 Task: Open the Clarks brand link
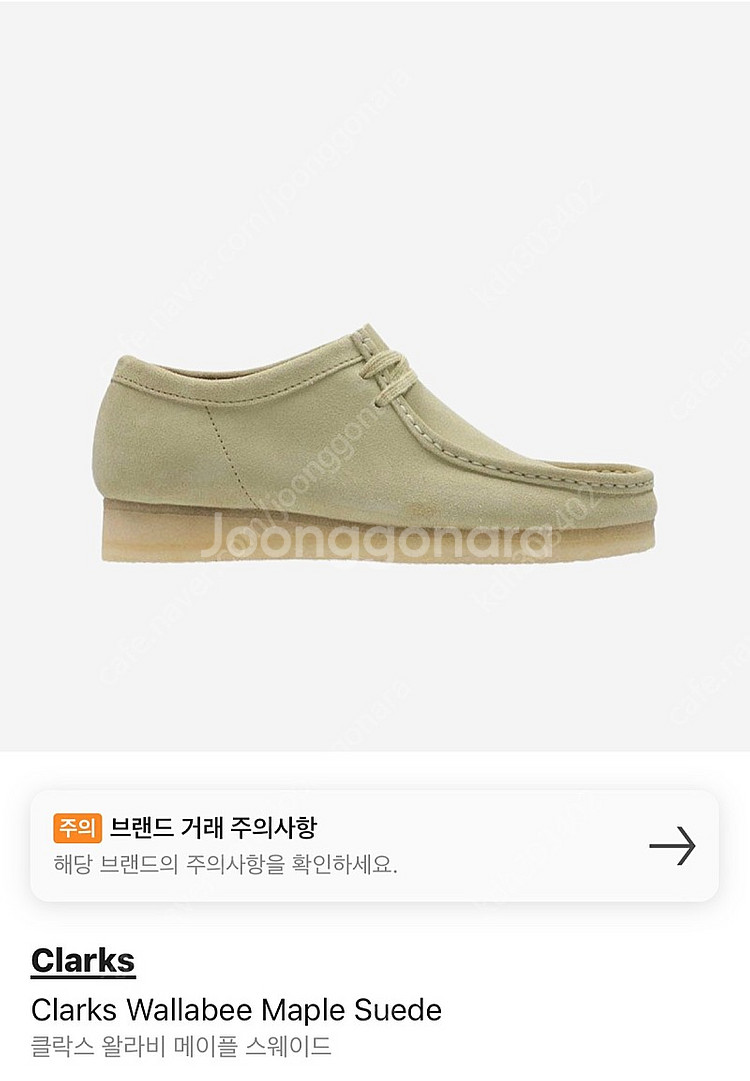coord(83,960)
